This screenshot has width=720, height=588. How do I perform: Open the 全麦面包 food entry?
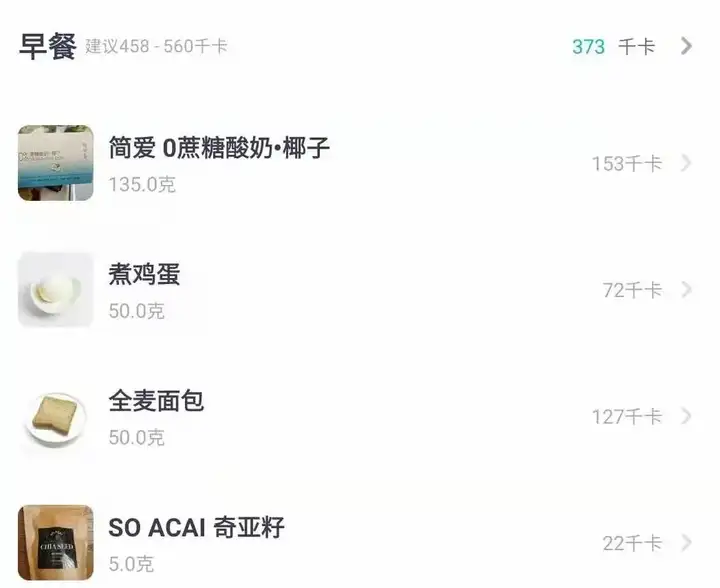[156, 402]
